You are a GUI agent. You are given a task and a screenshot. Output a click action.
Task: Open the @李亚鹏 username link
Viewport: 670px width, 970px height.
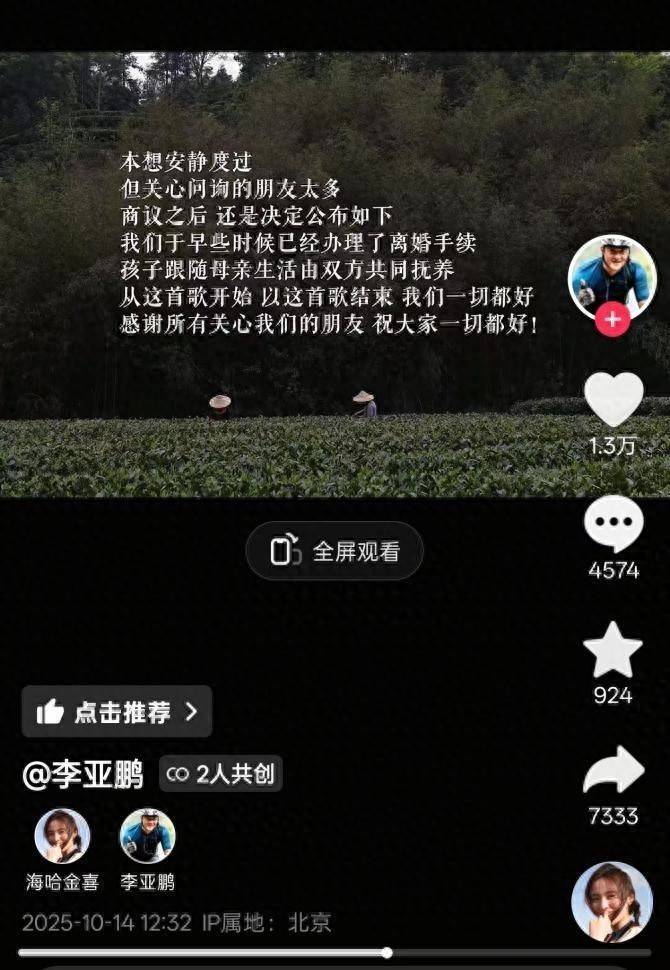coord(83,774)
